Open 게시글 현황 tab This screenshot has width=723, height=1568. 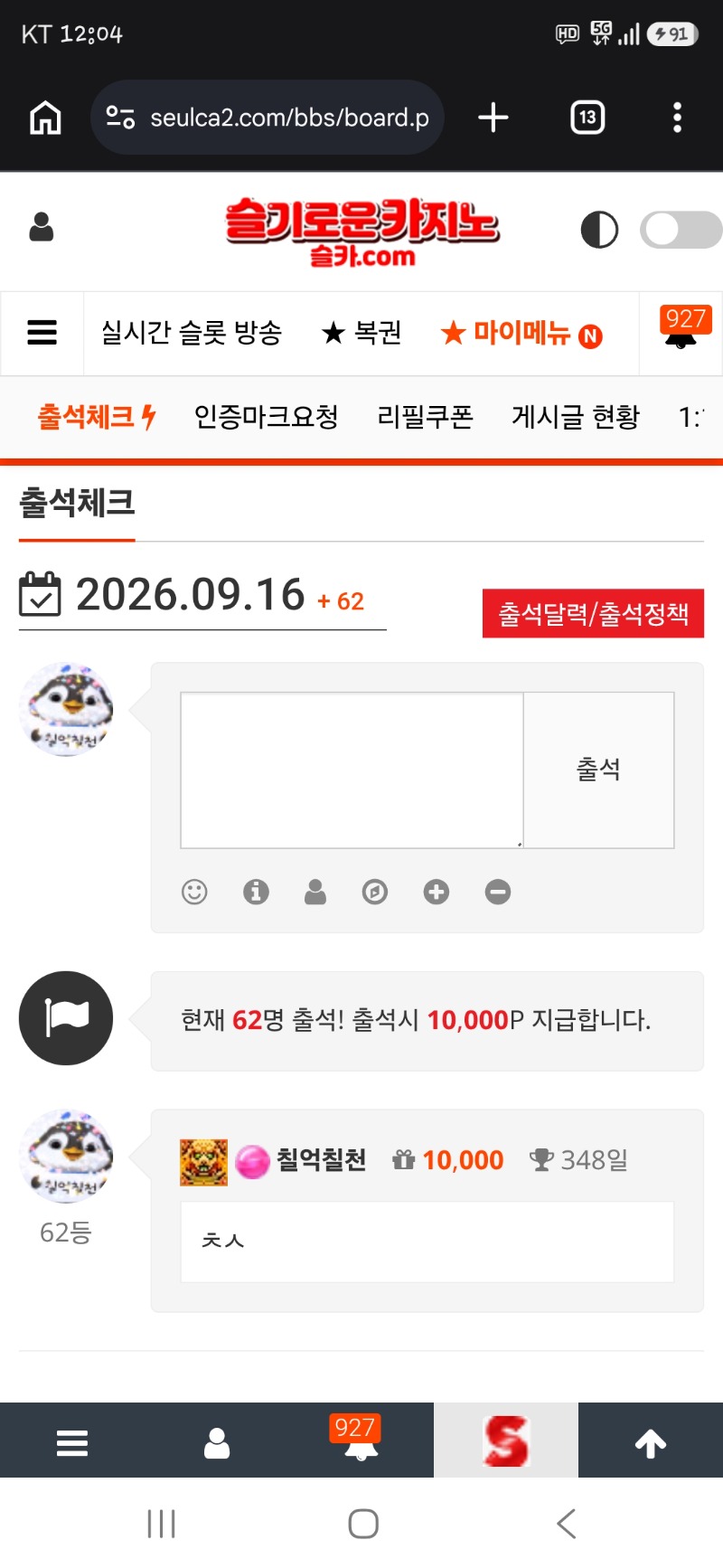pyautogui.click(x=576, y=417)
